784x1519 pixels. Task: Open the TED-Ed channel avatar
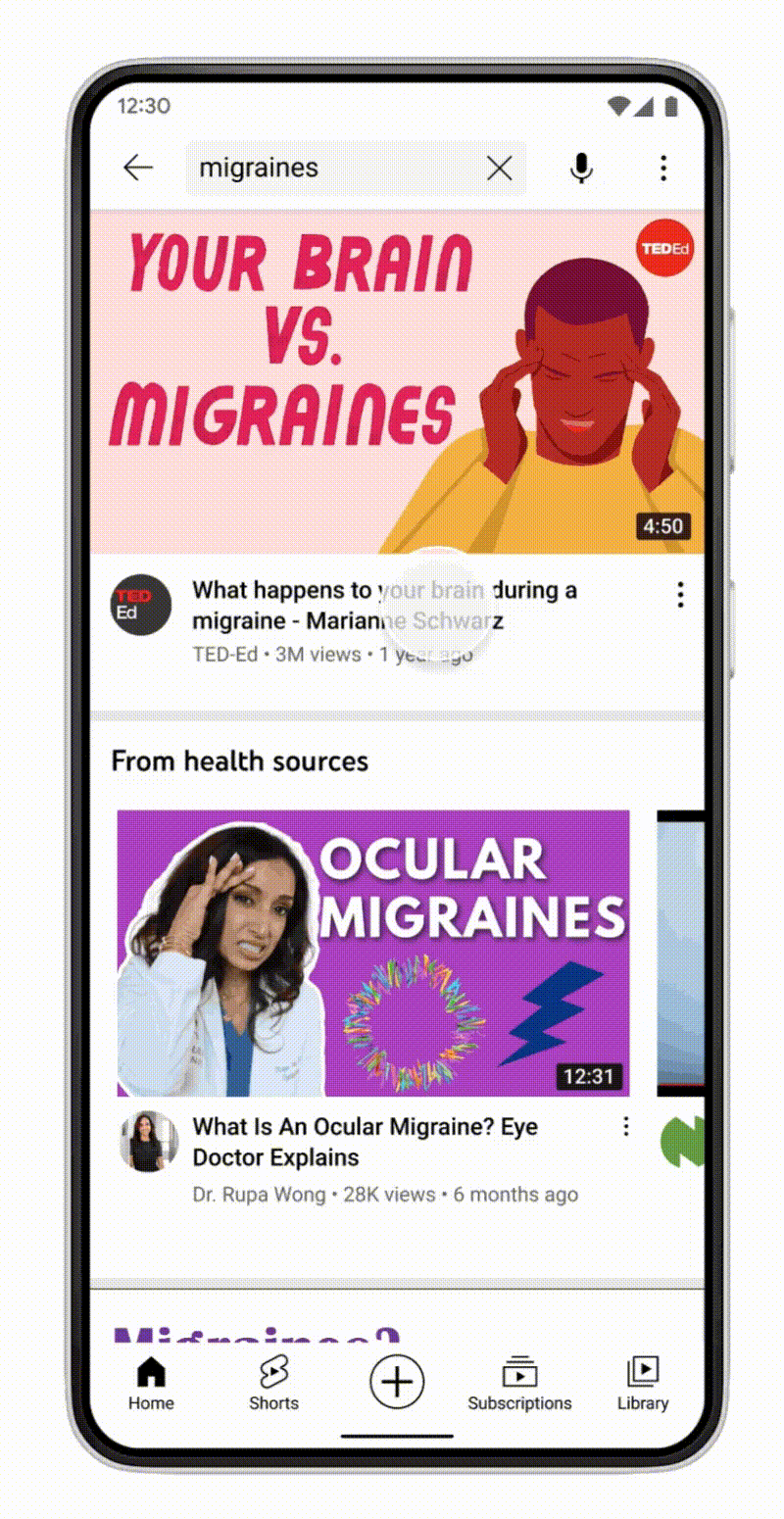(140, 606)
